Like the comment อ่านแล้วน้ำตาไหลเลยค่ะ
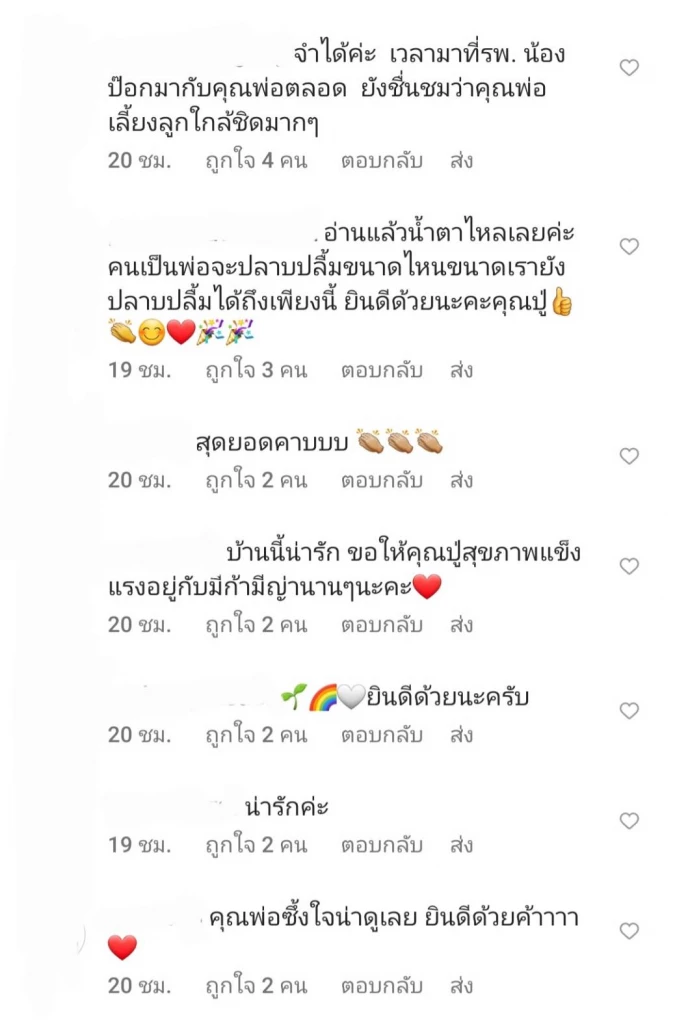The width and height of the screenshot is (675, 1024). [629, 246]
